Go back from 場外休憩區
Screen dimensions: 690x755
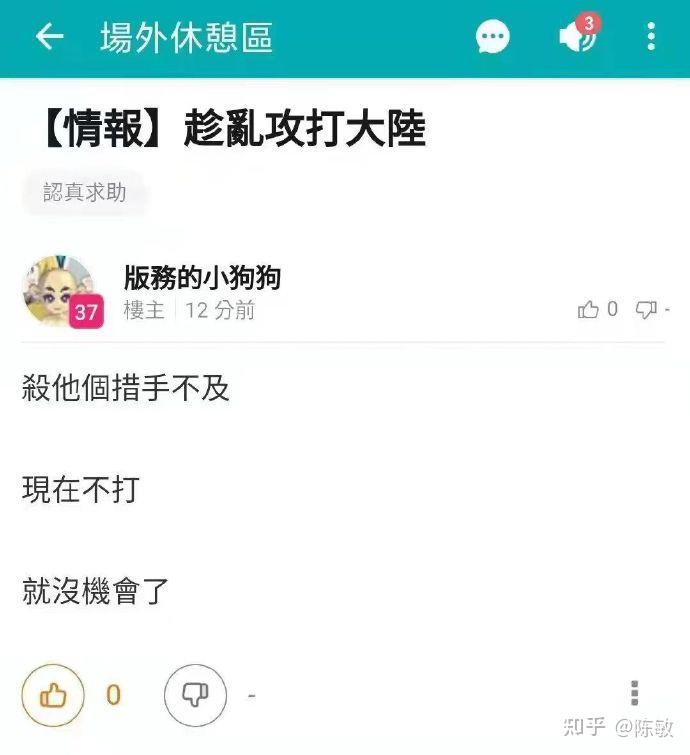tap(49, 38)
